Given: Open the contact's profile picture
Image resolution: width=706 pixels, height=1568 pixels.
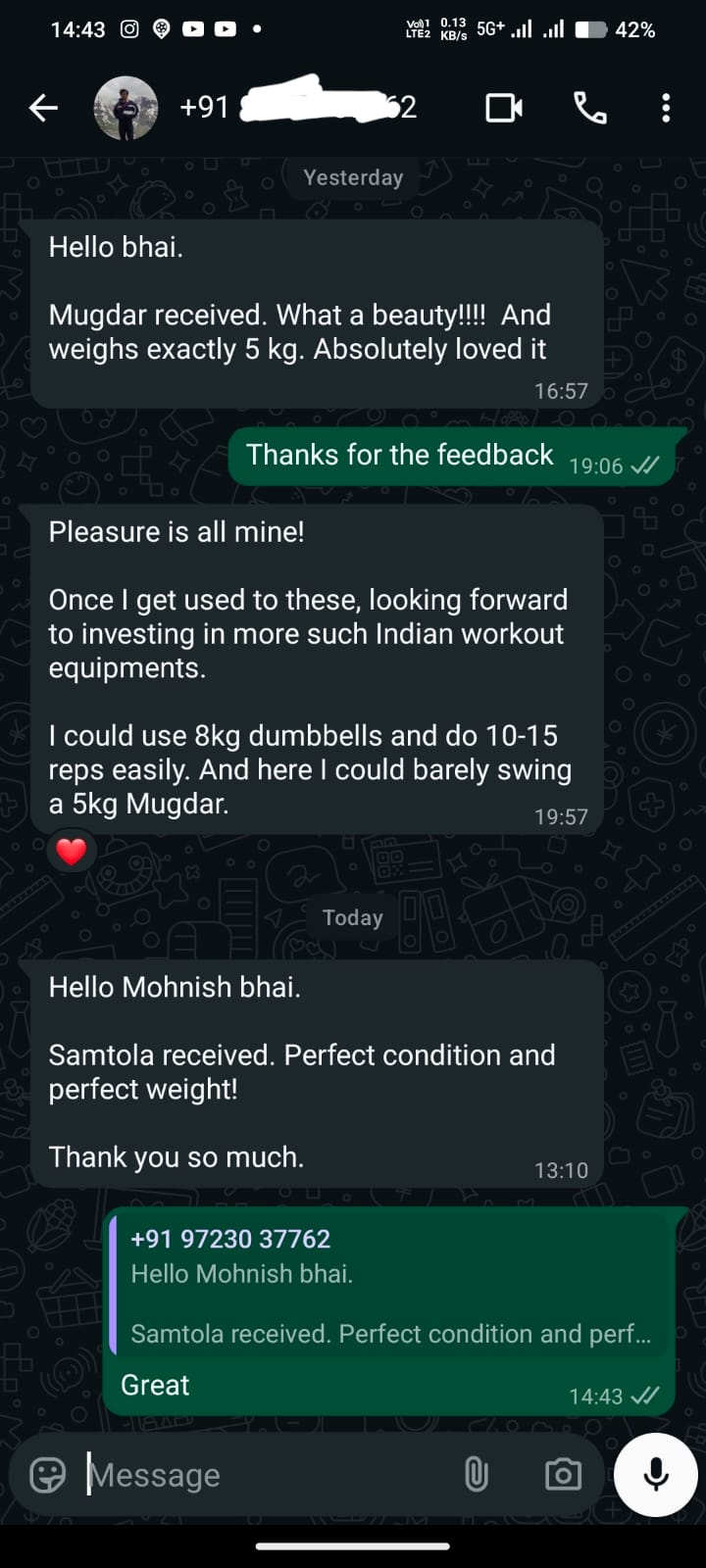Looking at the screenshot, I should click(x=126, y=108).
